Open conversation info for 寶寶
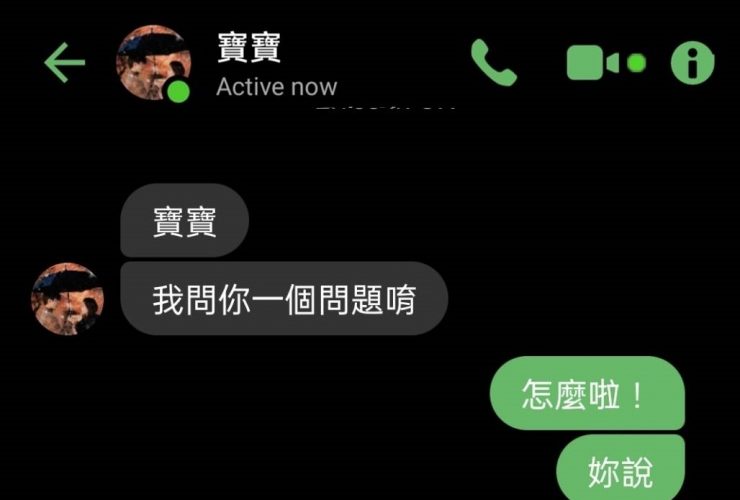The image size is (740, 500). coord(692,63)
